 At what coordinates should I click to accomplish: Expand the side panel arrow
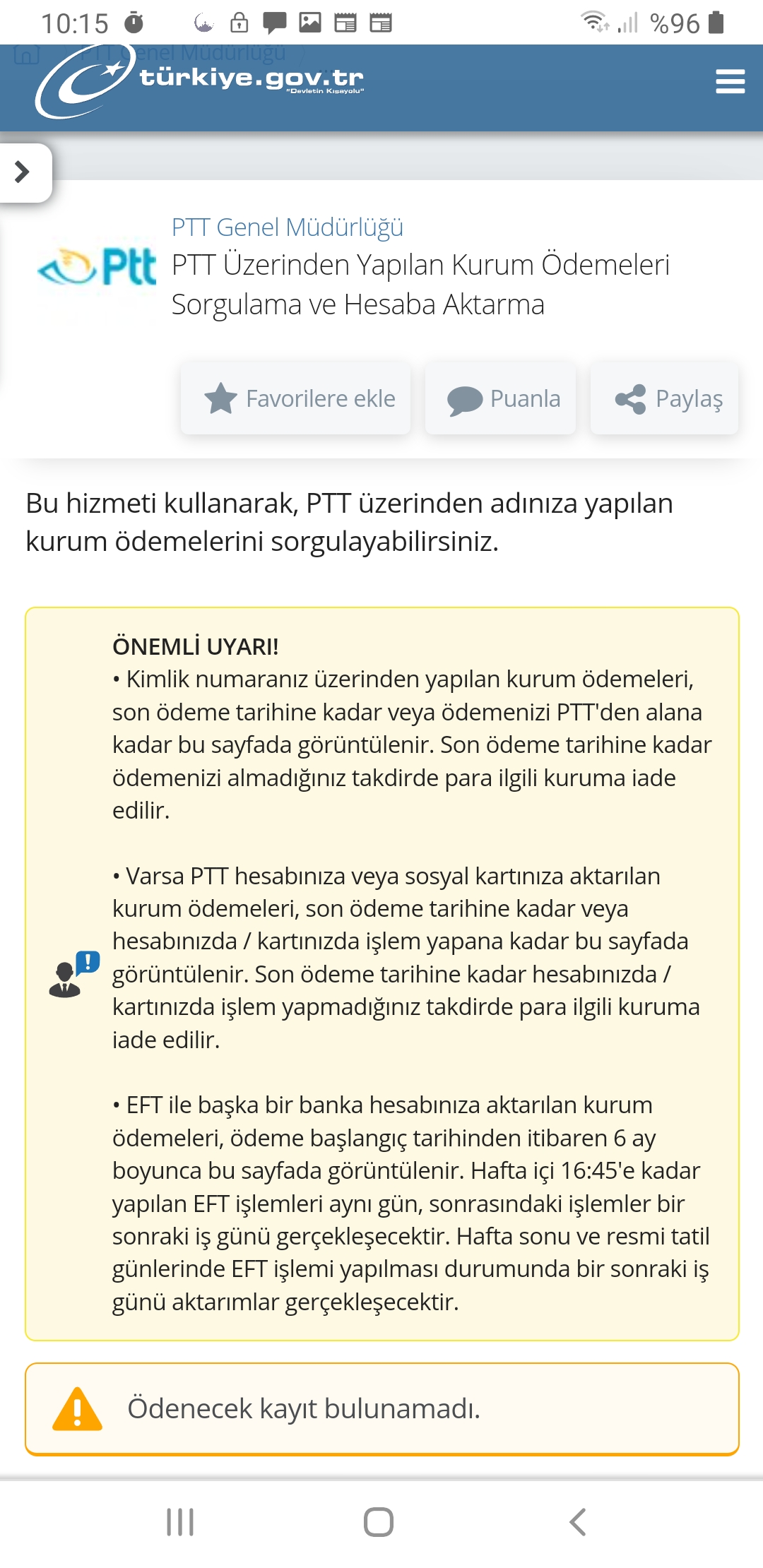[x=23, y=172]
